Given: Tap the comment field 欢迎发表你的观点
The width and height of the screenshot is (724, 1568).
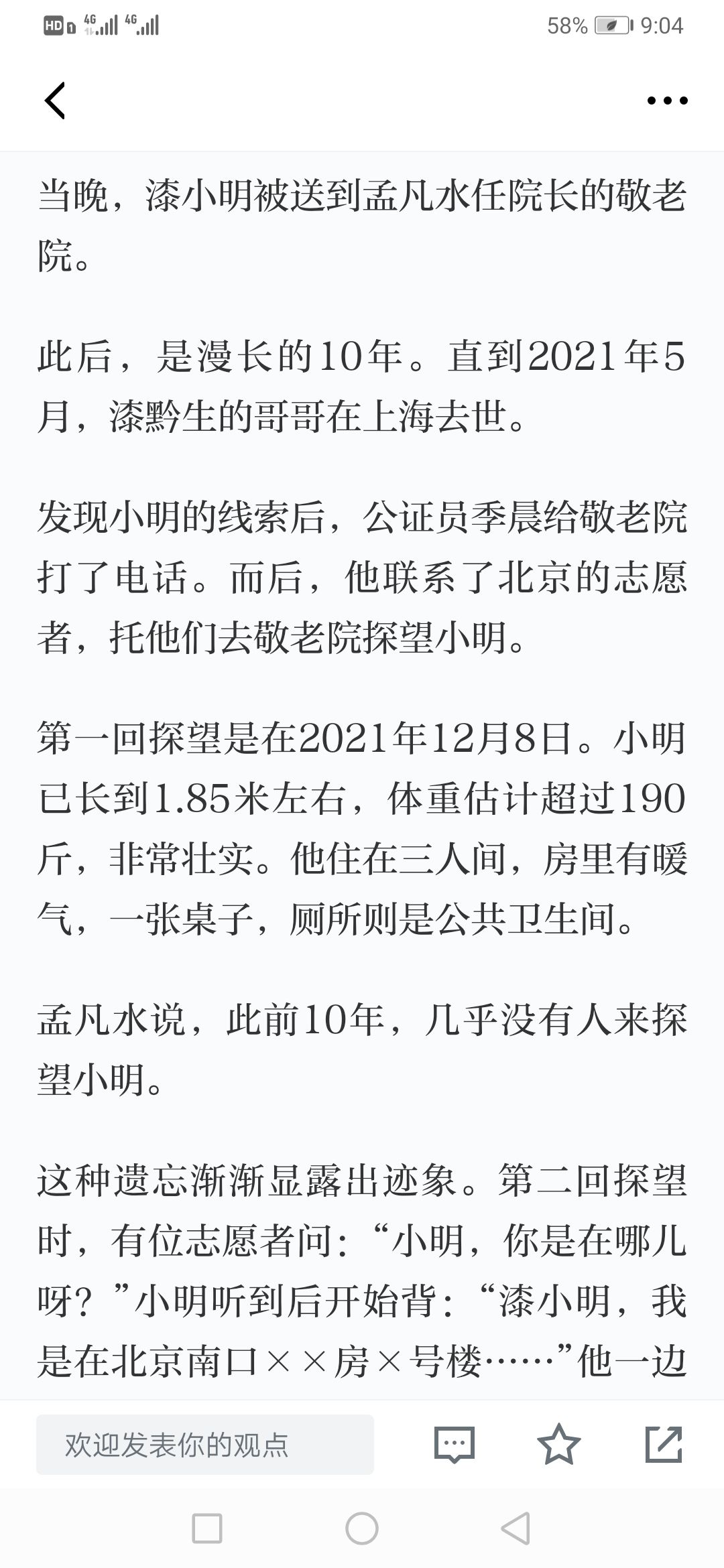Looking at the screenshot, I should 205,1445.
